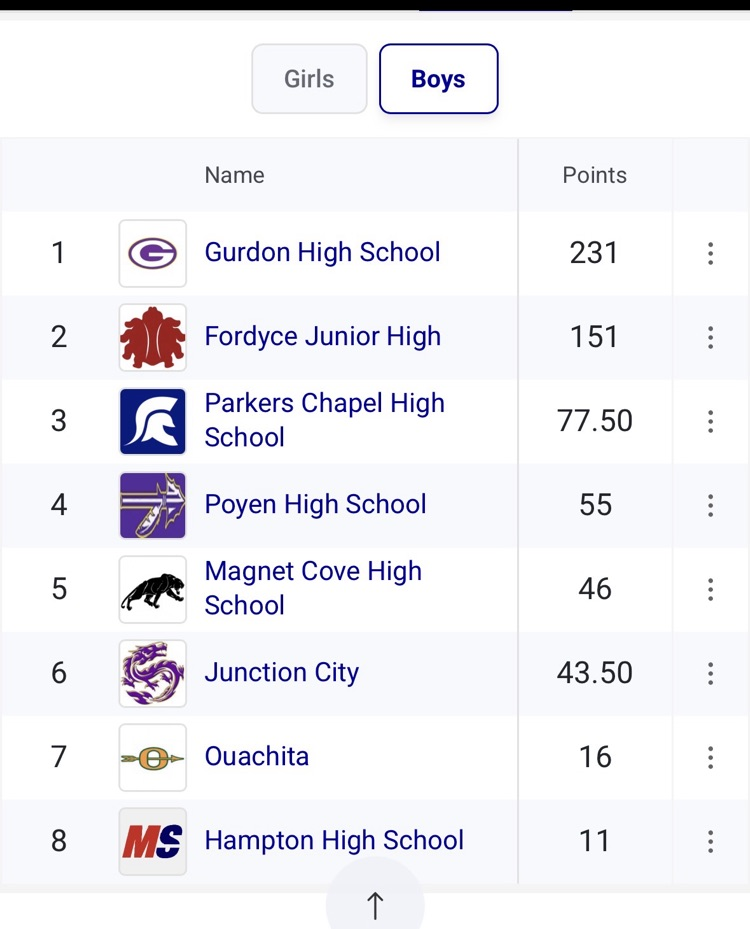View Parkers Chapel High School details

tap(324, 420)
